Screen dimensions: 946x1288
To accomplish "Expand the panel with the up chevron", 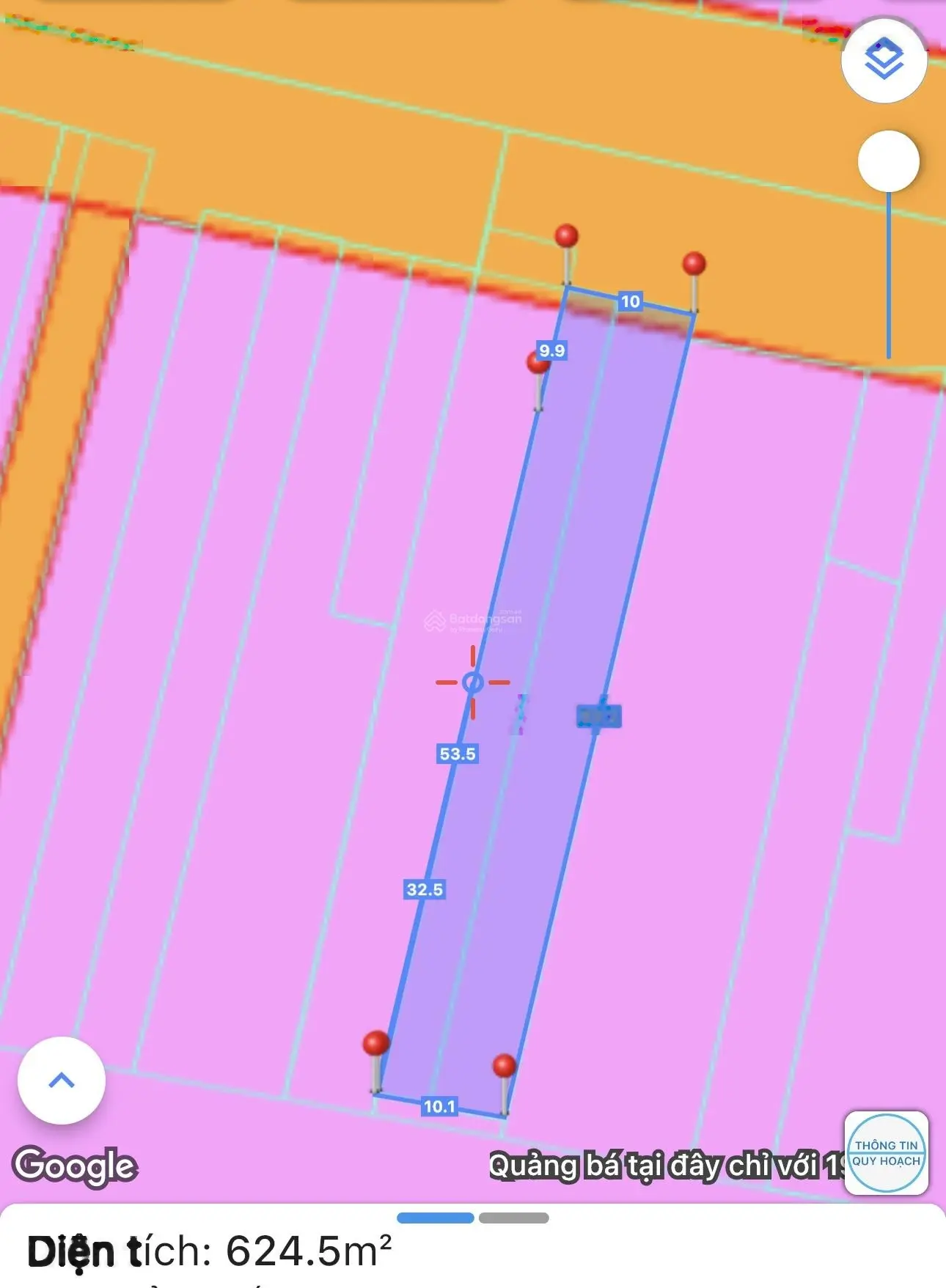I will [62, 1080].
